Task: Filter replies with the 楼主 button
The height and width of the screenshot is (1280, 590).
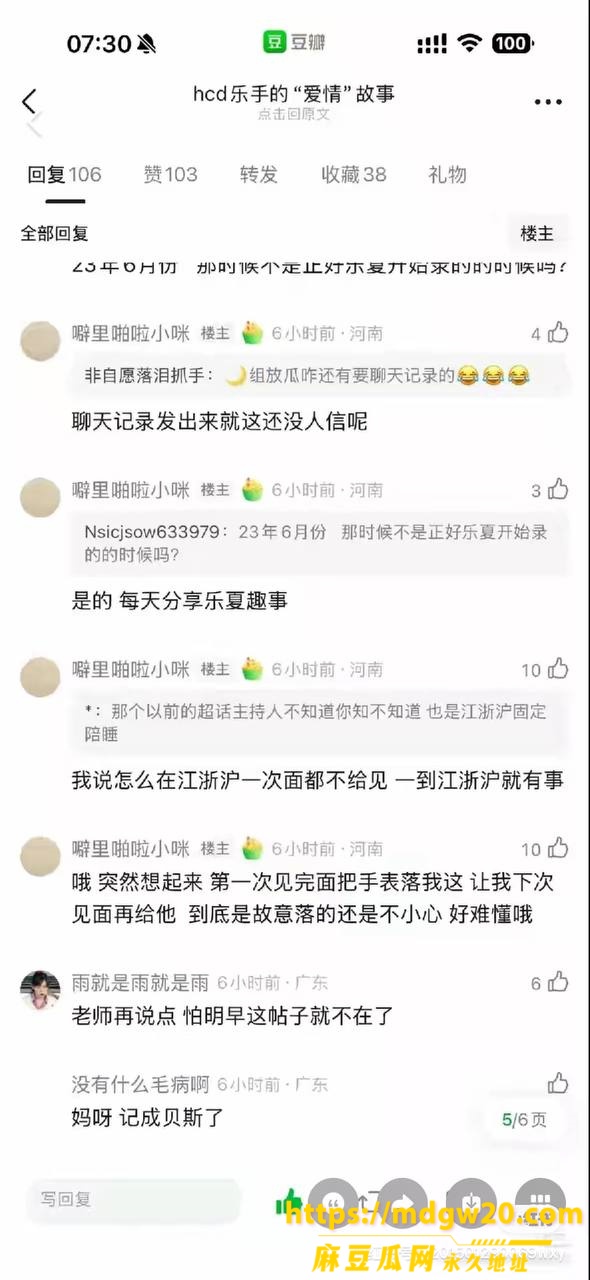Action: click(537, 233)
